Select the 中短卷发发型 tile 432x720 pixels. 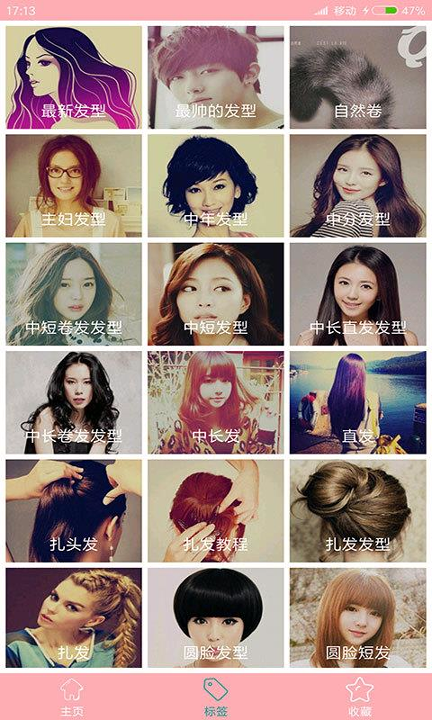pos(73,294)
